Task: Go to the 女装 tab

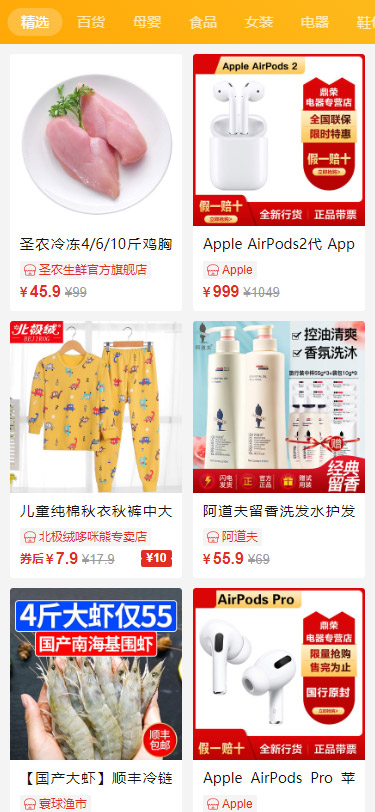Action: point(259,22)
